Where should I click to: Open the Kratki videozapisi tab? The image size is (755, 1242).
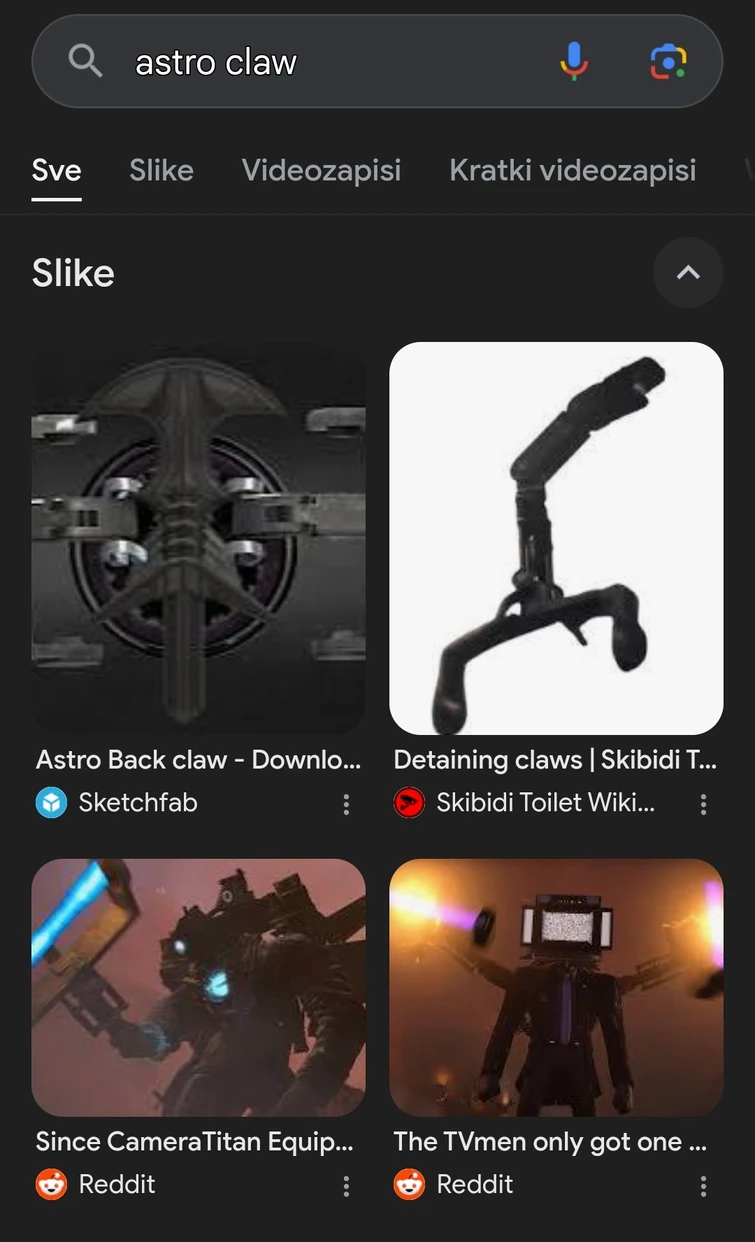coord(572,170)
